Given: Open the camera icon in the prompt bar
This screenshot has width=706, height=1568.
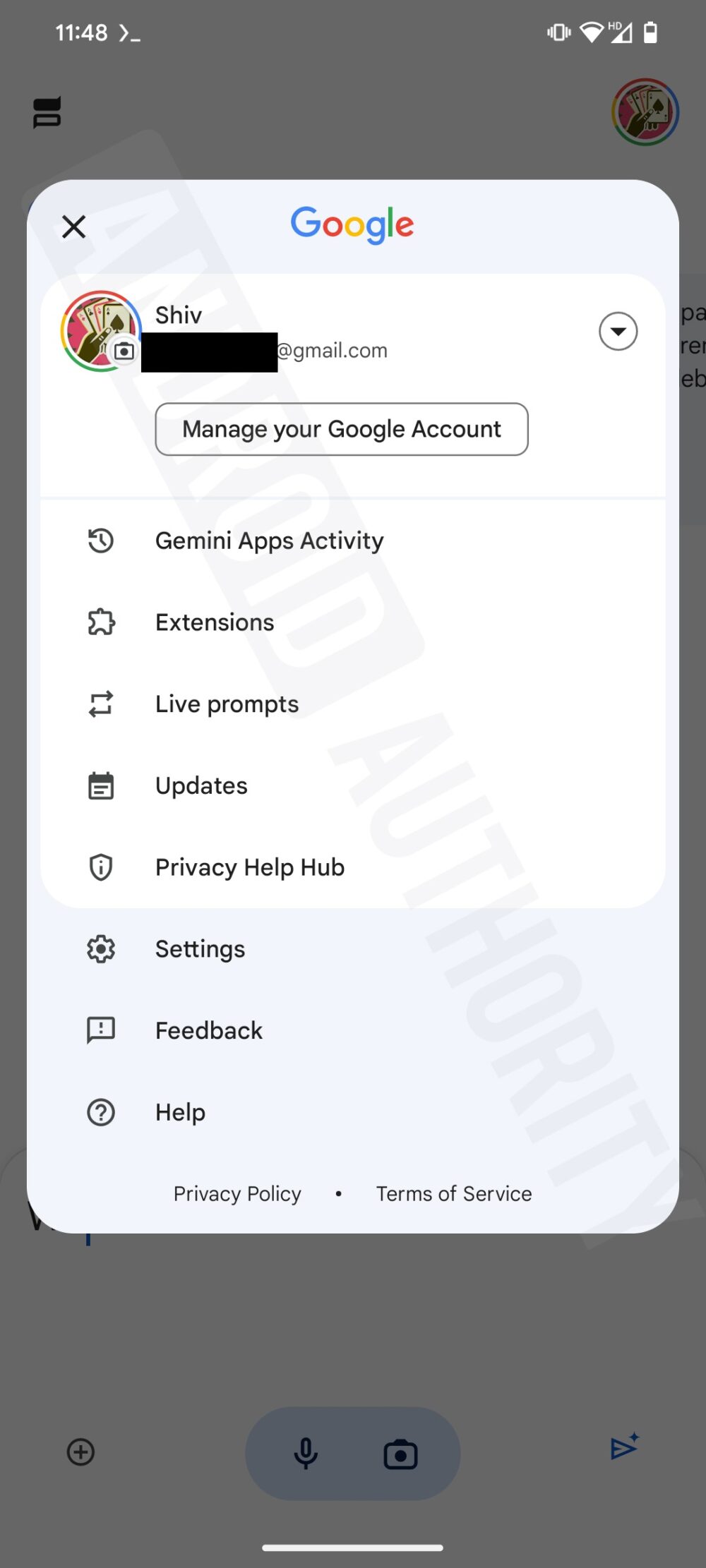Looking at the screenshot, I should (400, 1453).
